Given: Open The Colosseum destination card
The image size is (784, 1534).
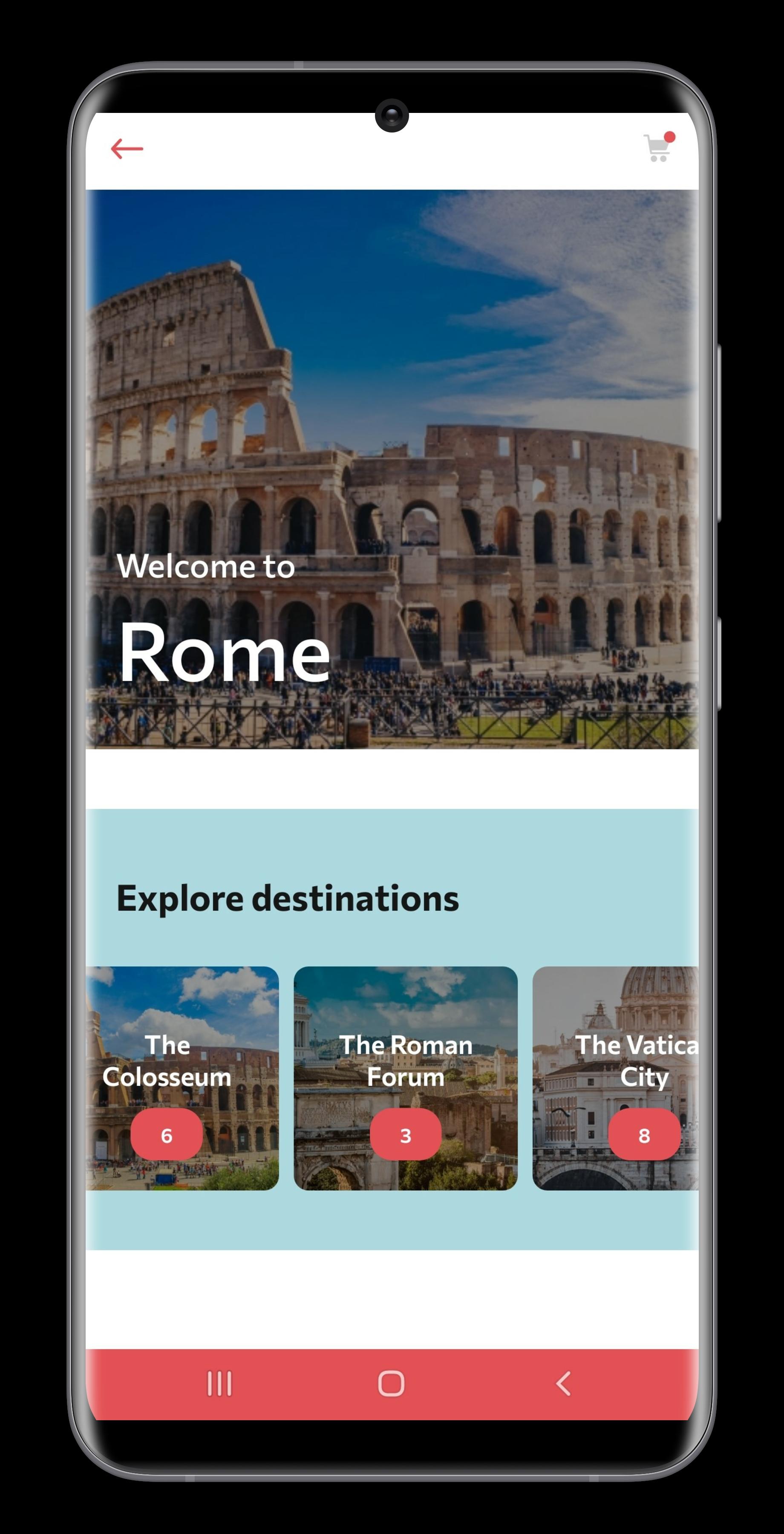Looking at the screenshot, I should [x=182, y=1078].
